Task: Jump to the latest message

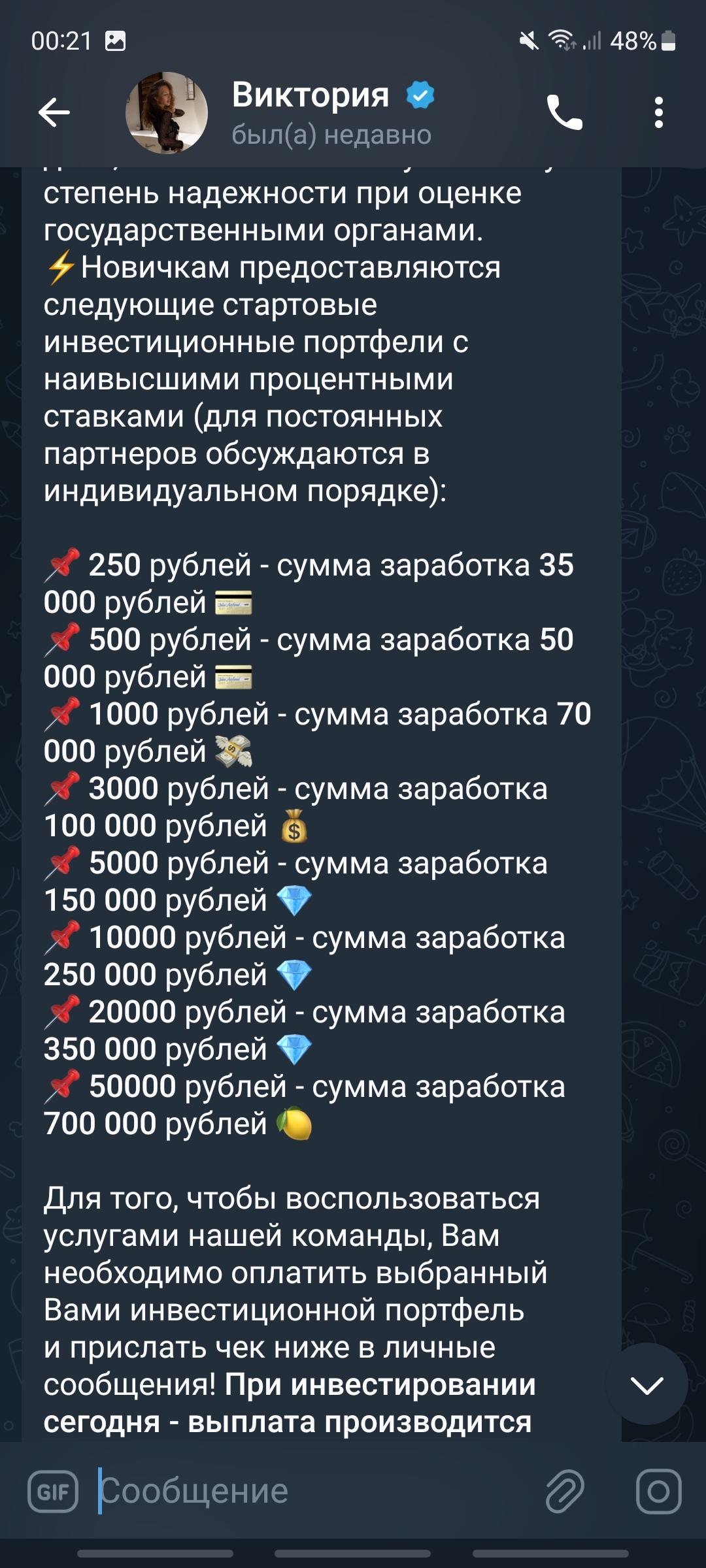Action: click(647, 1384)
